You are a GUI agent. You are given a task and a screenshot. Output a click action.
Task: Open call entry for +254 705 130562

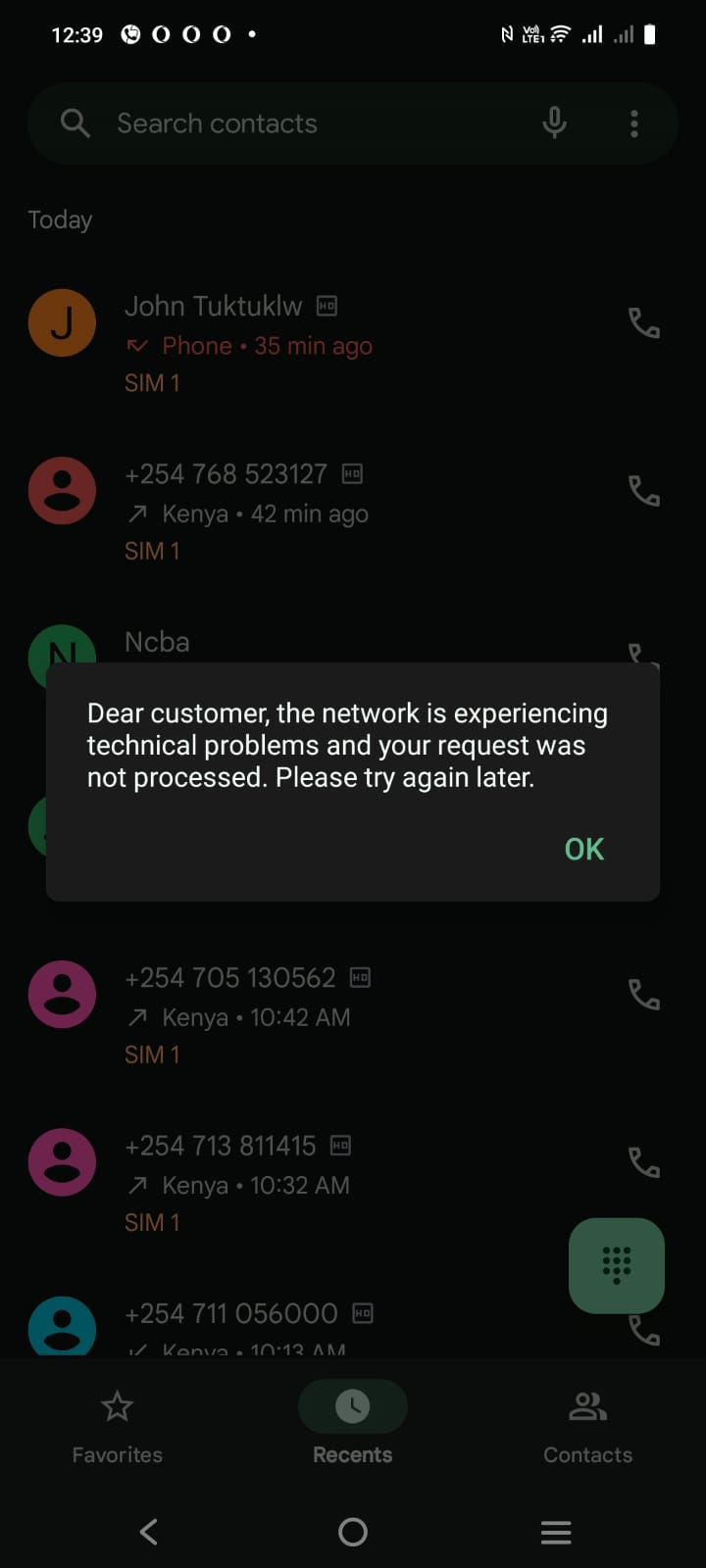coord(294,1015)
